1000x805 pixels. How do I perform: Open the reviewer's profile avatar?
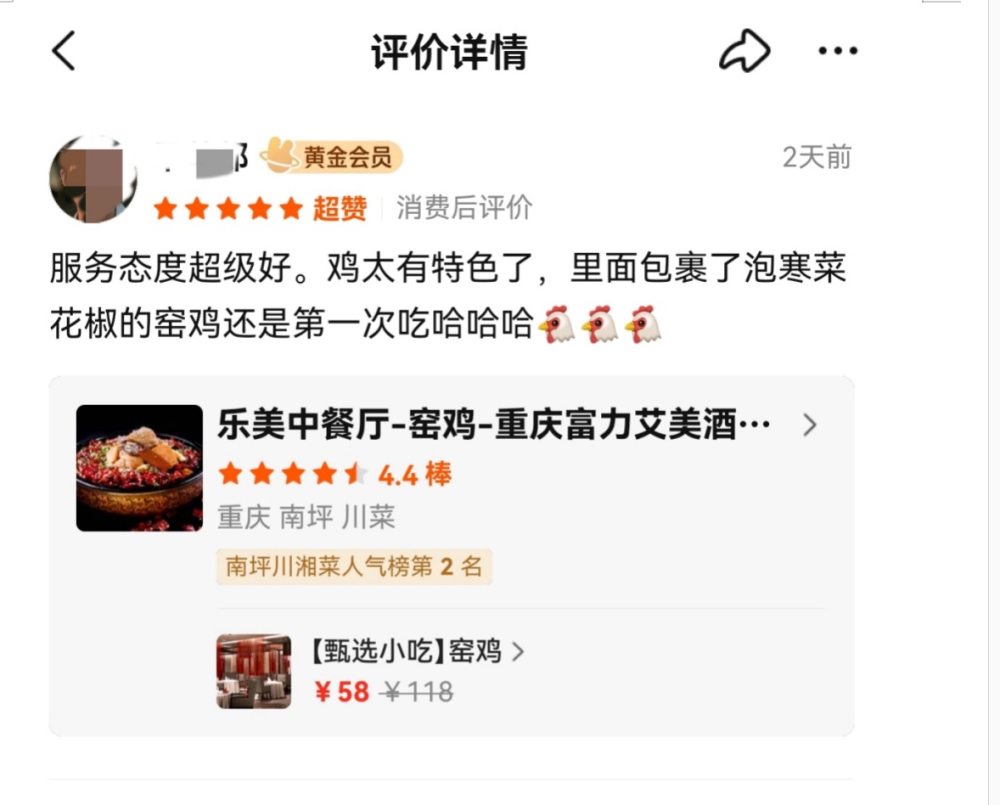[x=92, y=180]
